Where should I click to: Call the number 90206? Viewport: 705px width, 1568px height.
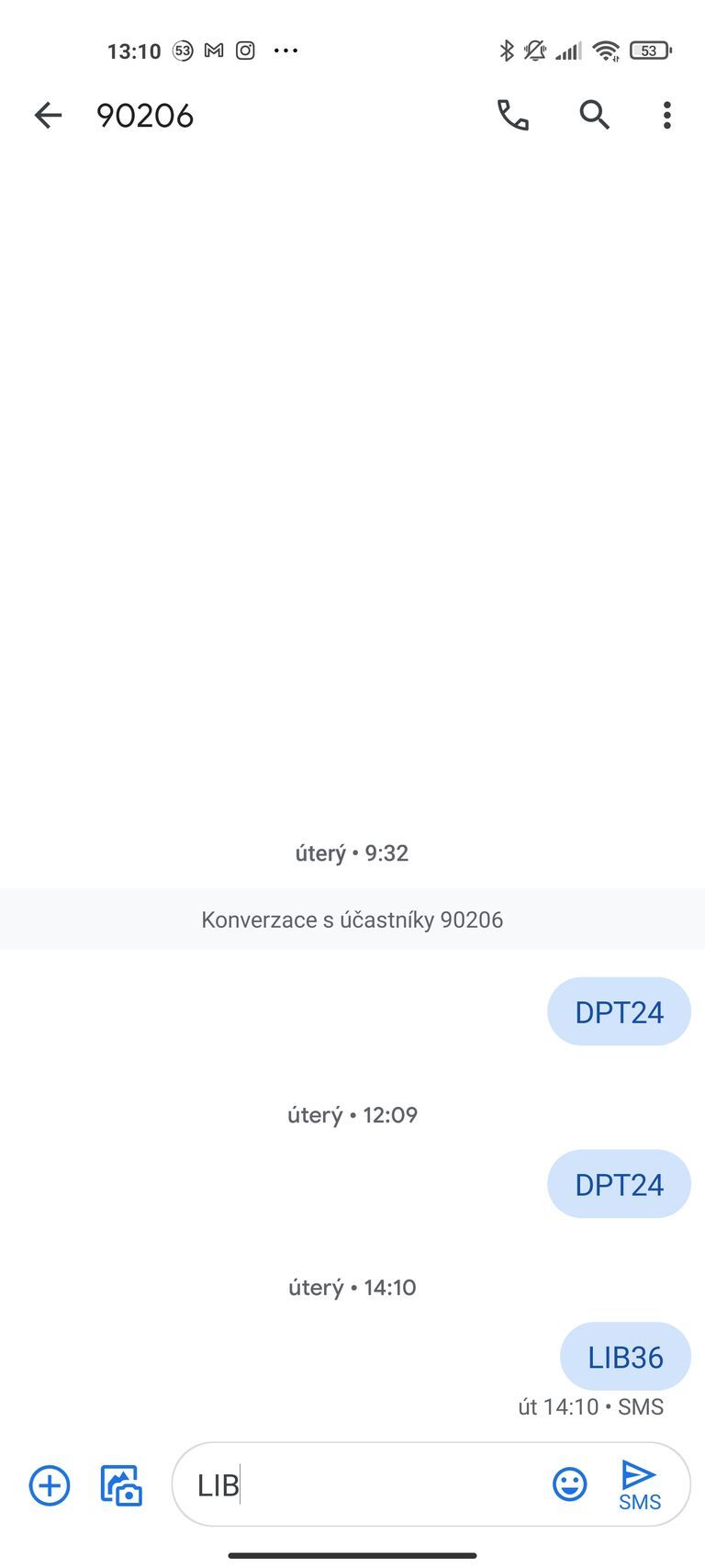tap(512, 115)
